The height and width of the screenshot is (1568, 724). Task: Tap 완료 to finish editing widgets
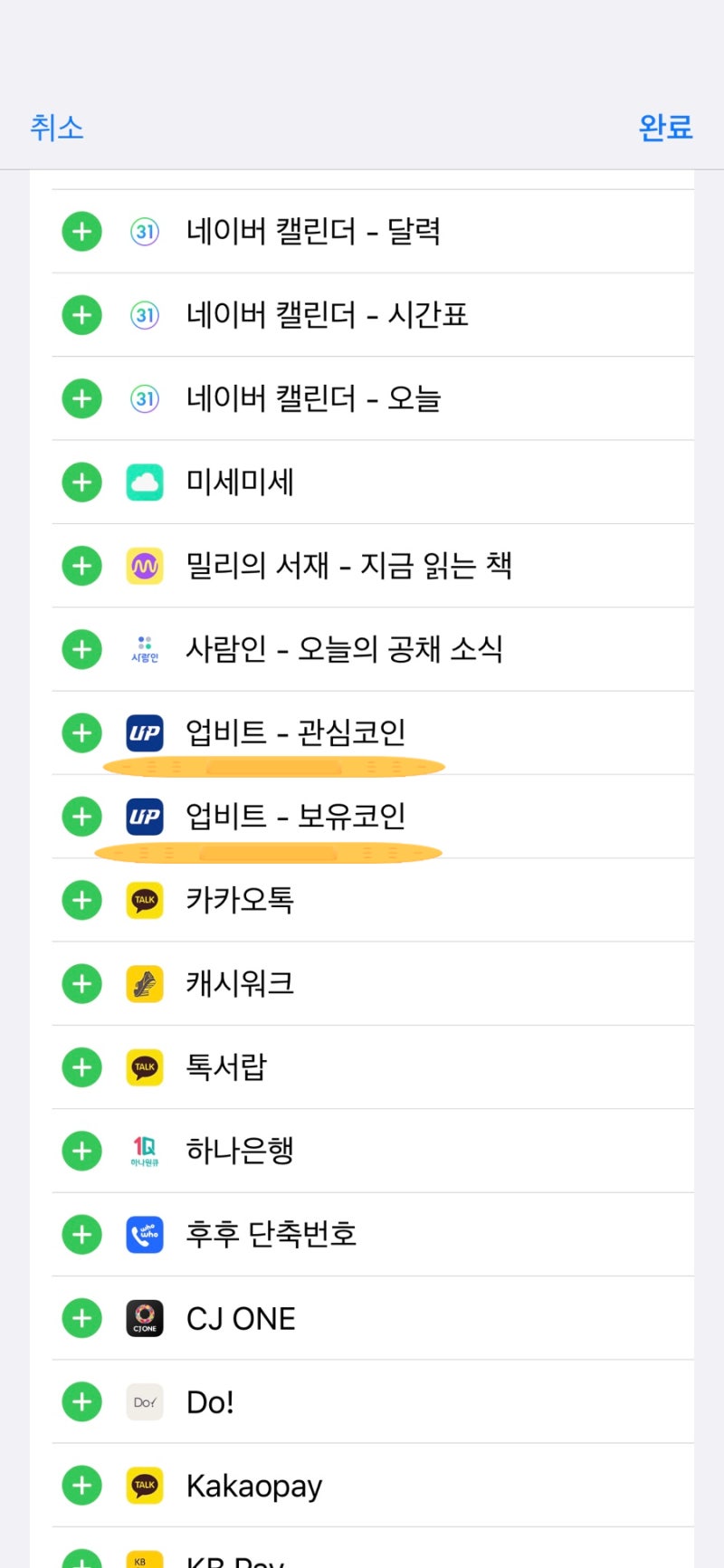pyautogui.click(x=665, y=127)
